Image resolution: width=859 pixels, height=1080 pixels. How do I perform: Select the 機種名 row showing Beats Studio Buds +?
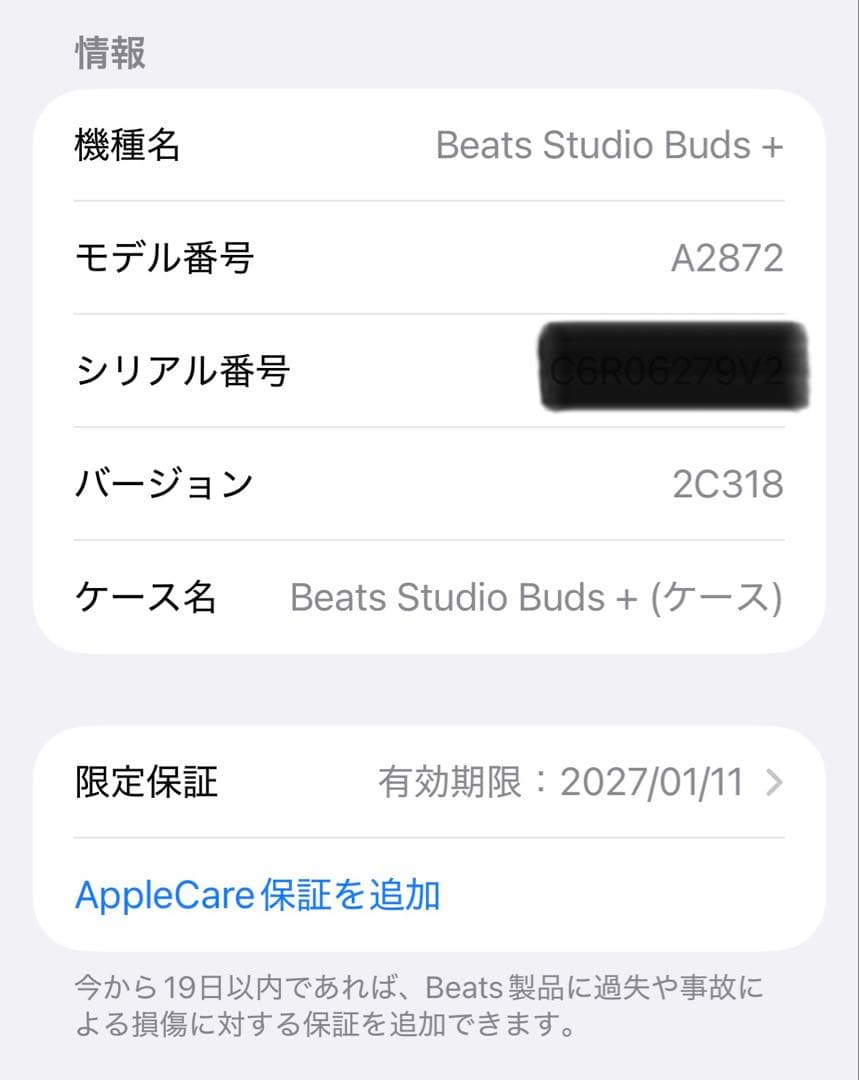[x=430, y=146]
